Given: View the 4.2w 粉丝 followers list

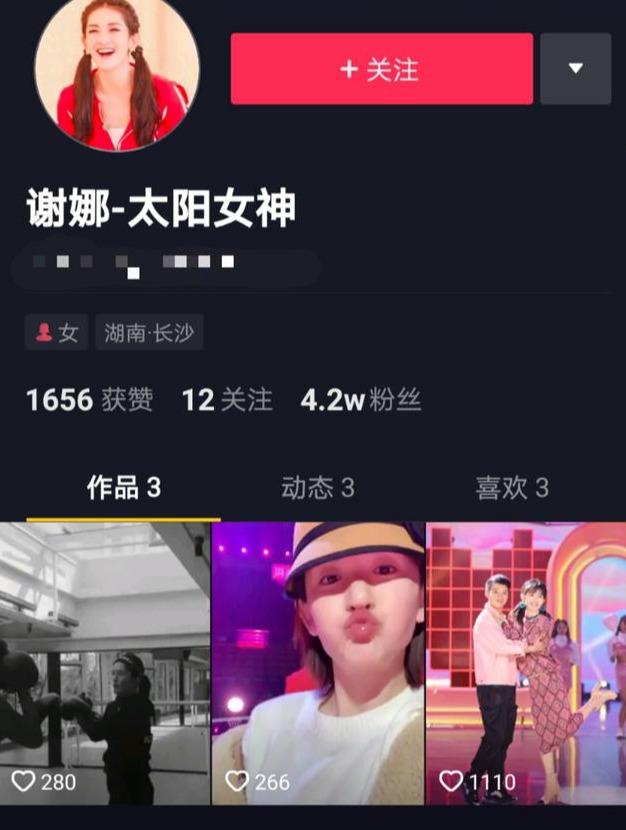Looking at the screenshot, I should coord(360,401).
